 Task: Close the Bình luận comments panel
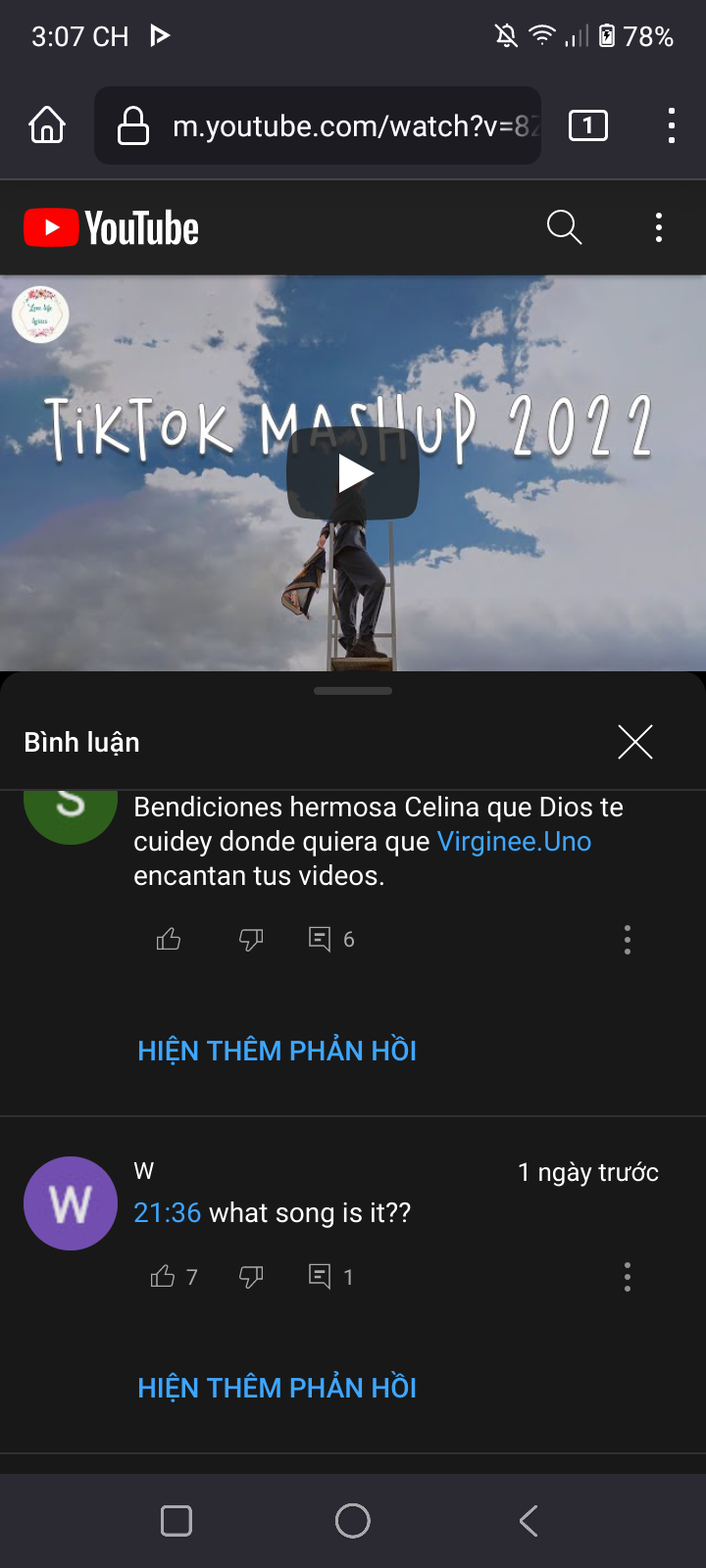[635, 742]
